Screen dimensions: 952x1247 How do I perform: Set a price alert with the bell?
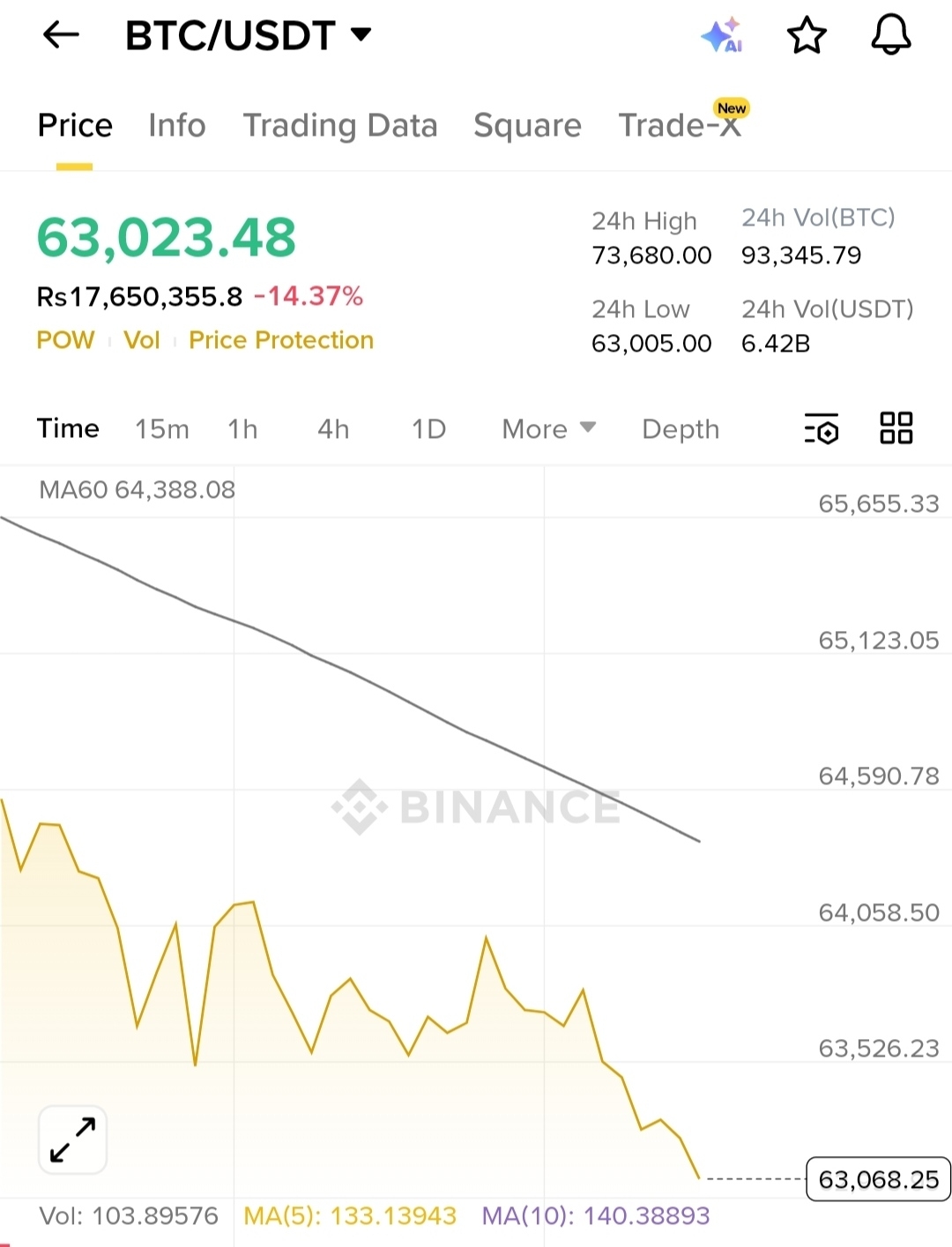[x=890, y=35]
